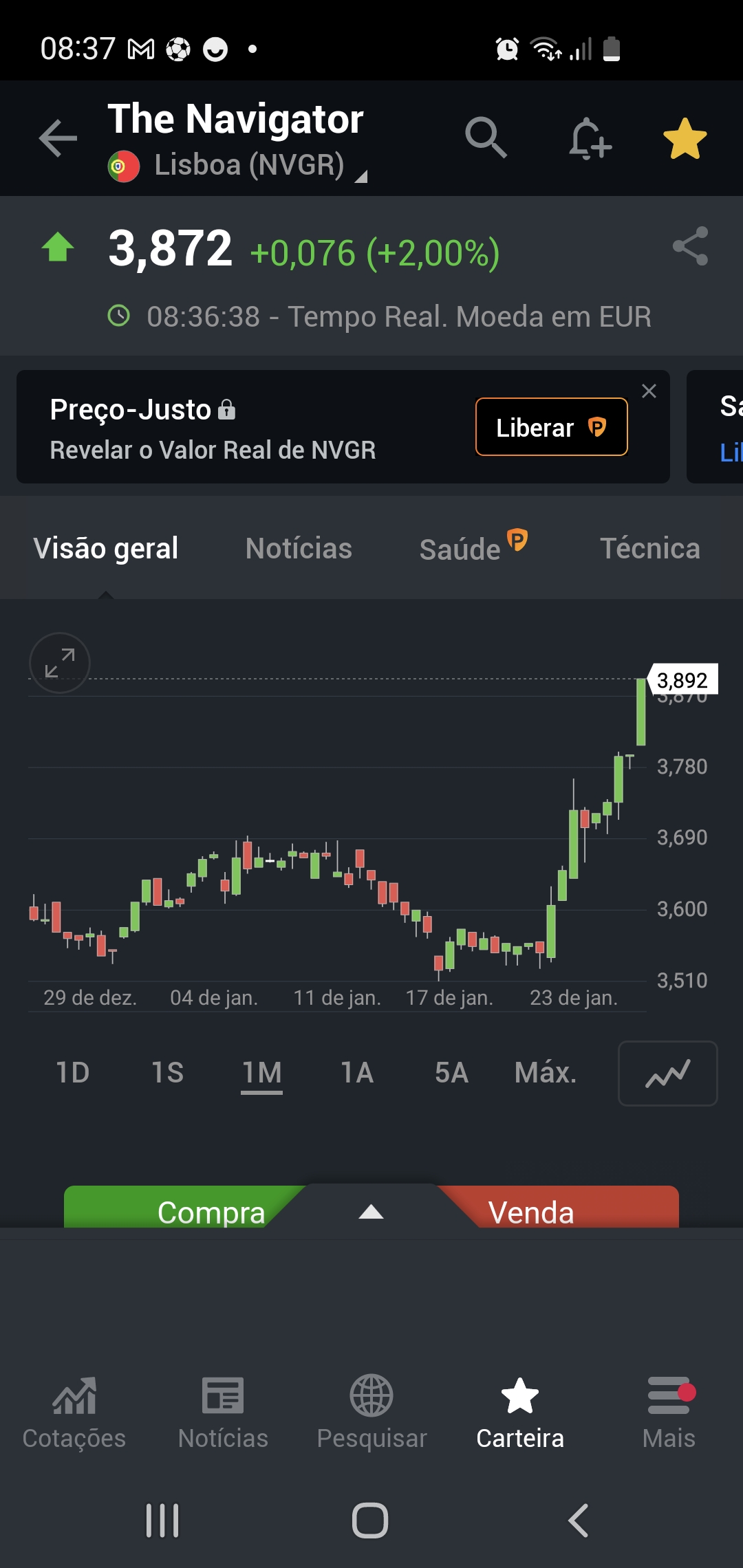
Task: Share The Navigator quote
Action: tap(690, 246)
